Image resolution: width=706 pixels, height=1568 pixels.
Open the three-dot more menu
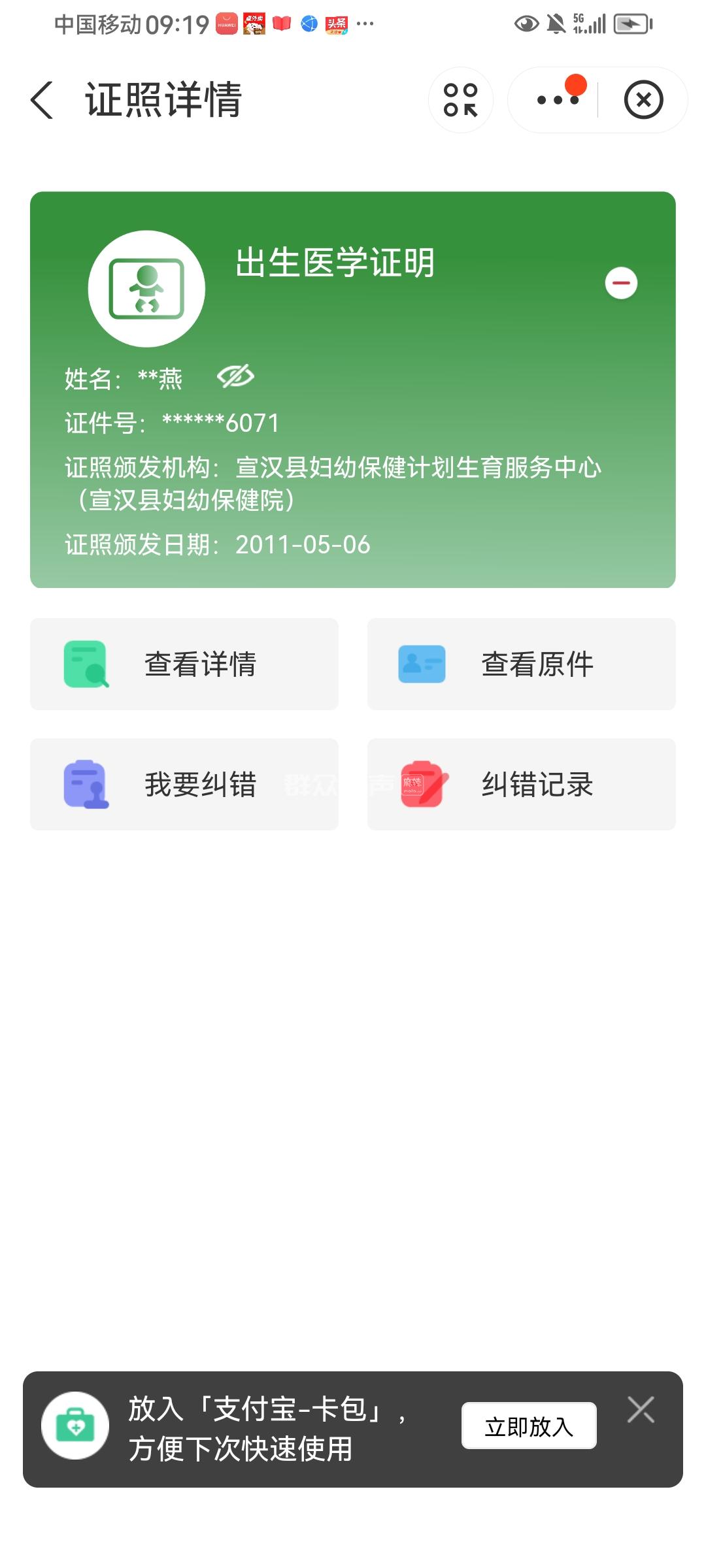tap(557, 100)
